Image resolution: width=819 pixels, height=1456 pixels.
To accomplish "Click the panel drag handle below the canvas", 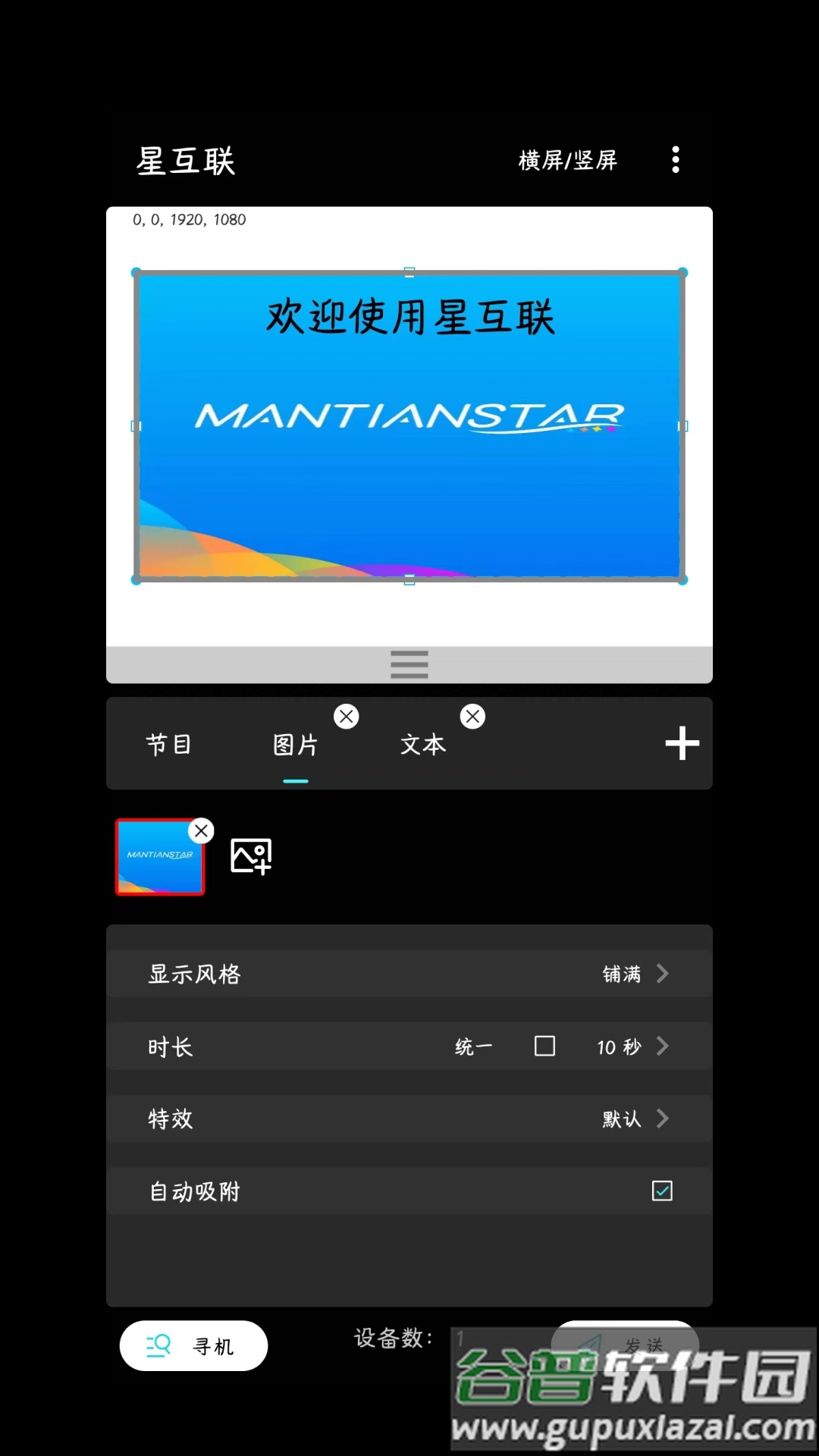I will coord(409,664).
